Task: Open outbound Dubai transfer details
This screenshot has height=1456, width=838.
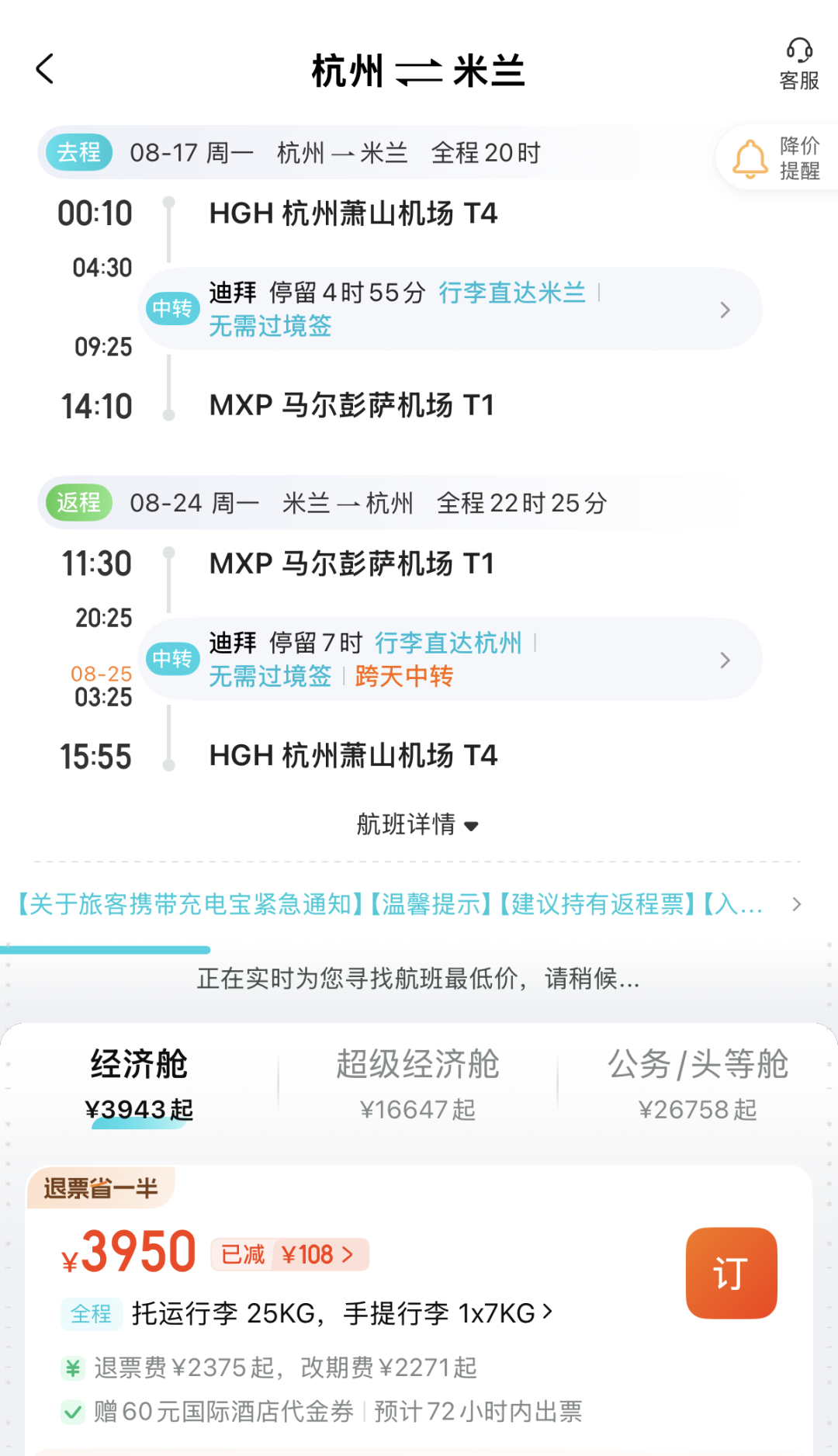Action: [x=450, y=309]
